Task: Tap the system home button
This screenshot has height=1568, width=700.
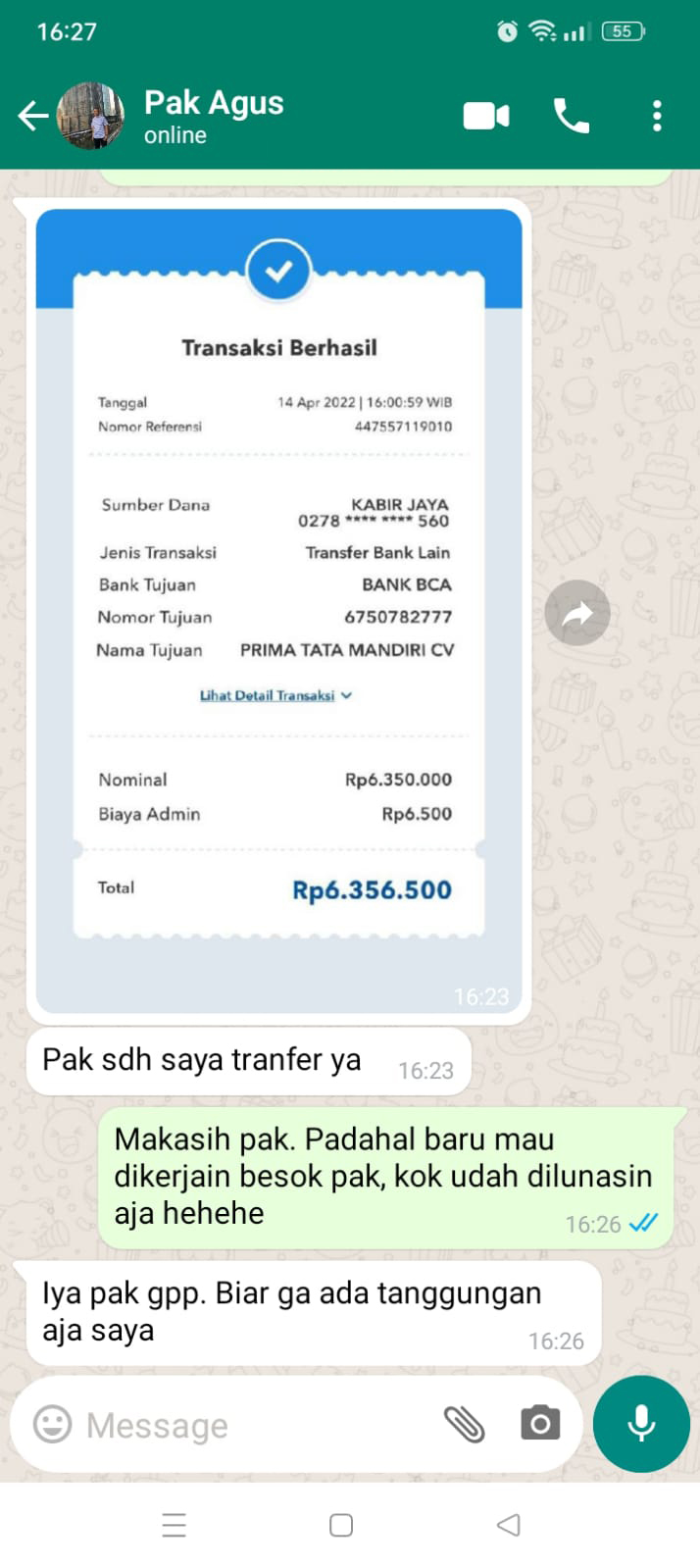Action: coord(341,1525)
